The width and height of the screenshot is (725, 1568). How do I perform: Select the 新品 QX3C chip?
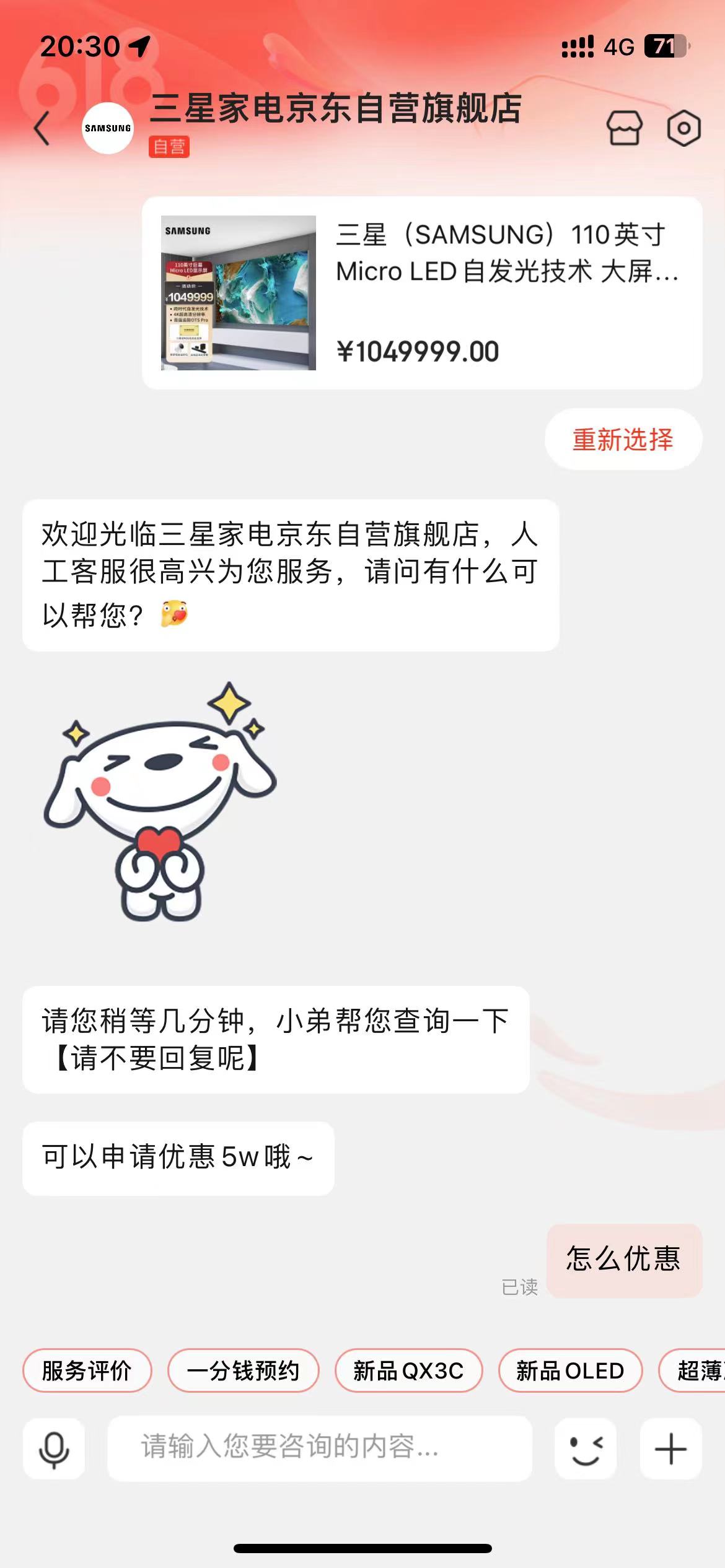[408, 1370]
